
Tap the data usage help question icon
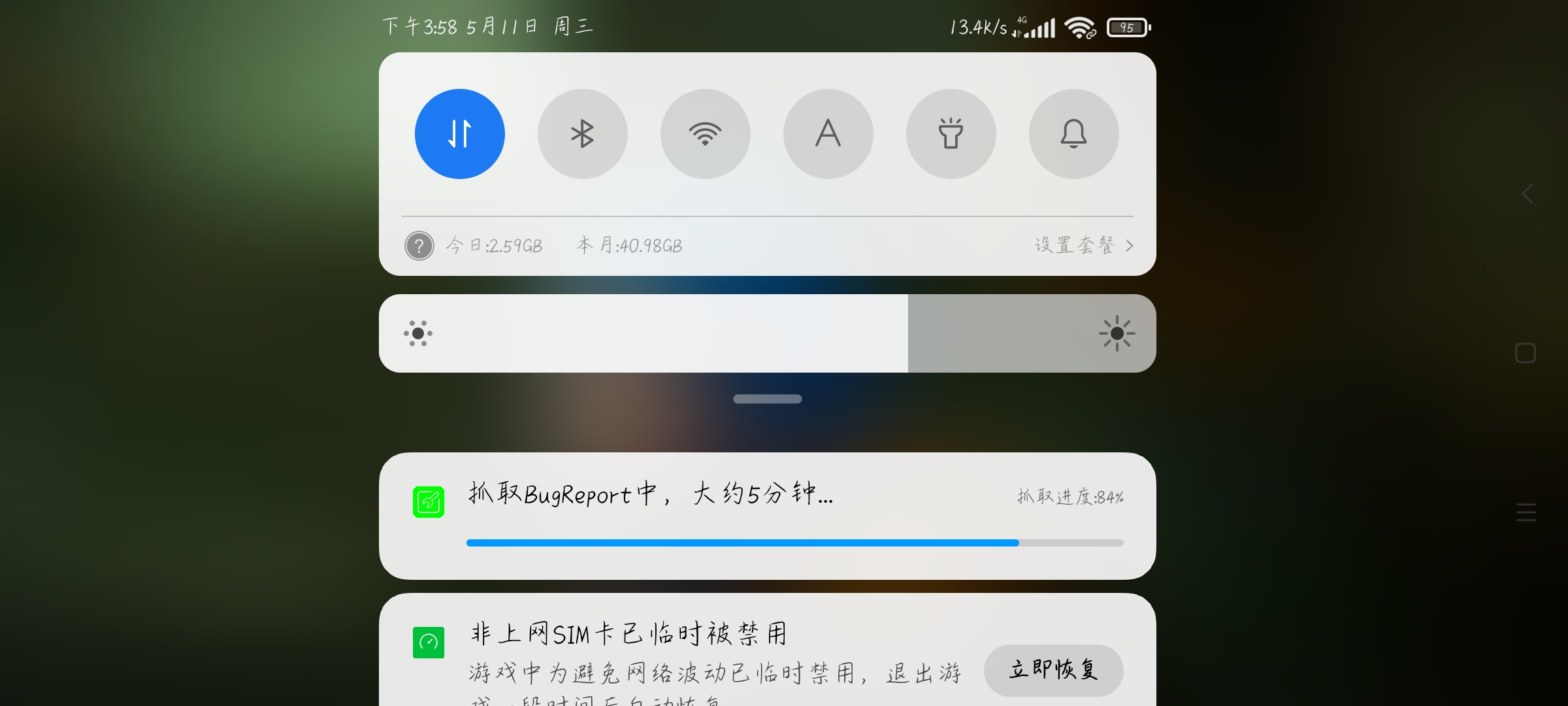[419, 246]
